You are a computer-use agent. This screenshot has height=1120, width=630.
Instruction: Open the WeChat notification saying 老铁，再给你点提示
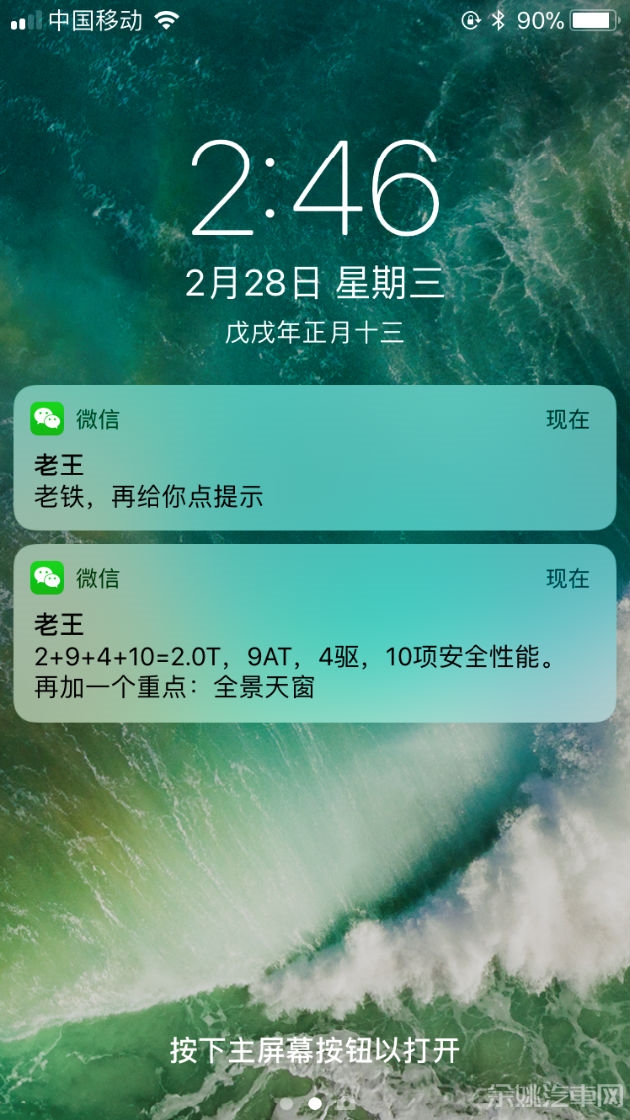pos(314,459)
